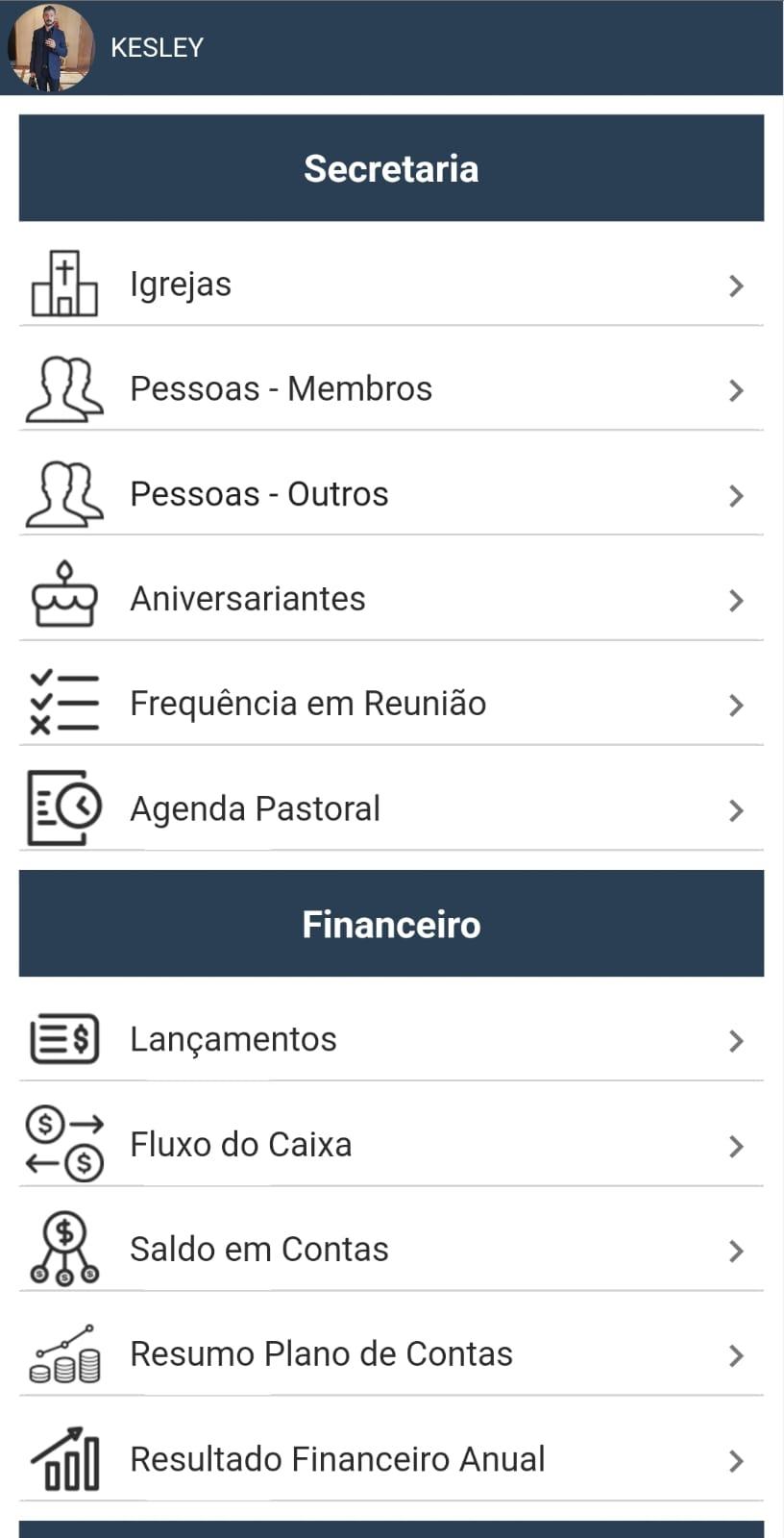
Task: Open Kesley's profile picture
Action: pos(51,47)
